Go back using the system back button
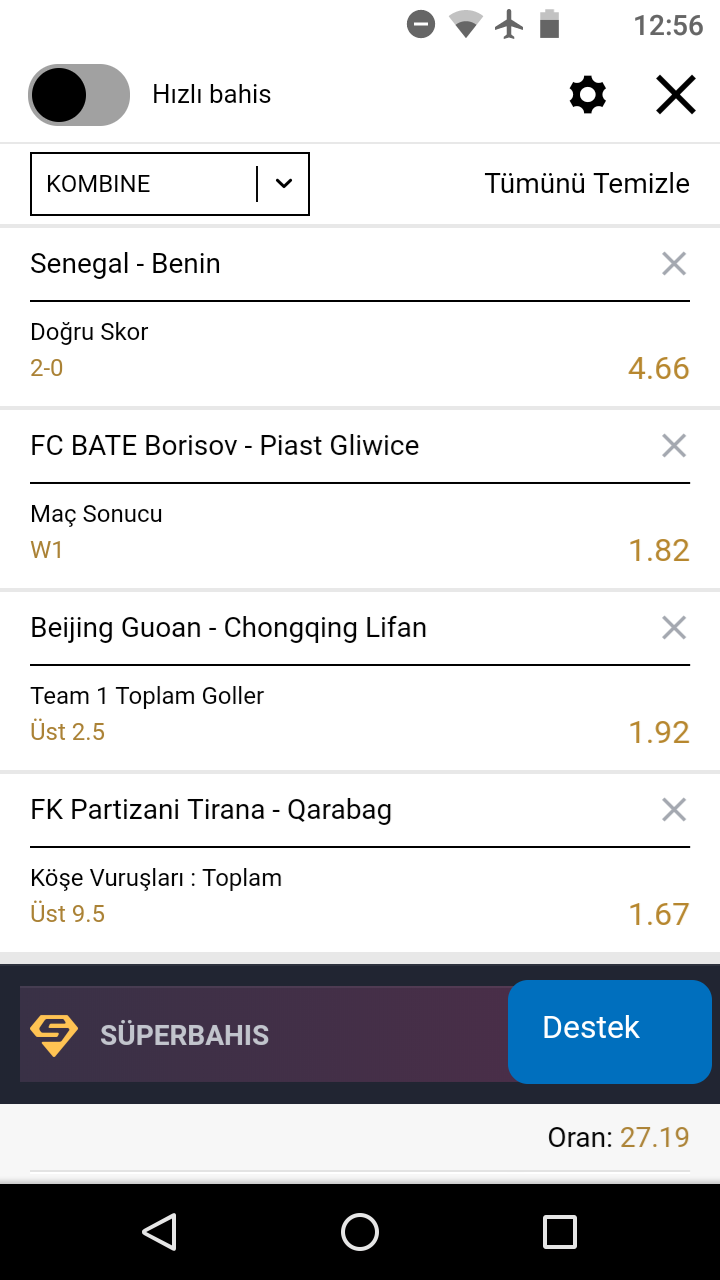 click(160, 1232)
